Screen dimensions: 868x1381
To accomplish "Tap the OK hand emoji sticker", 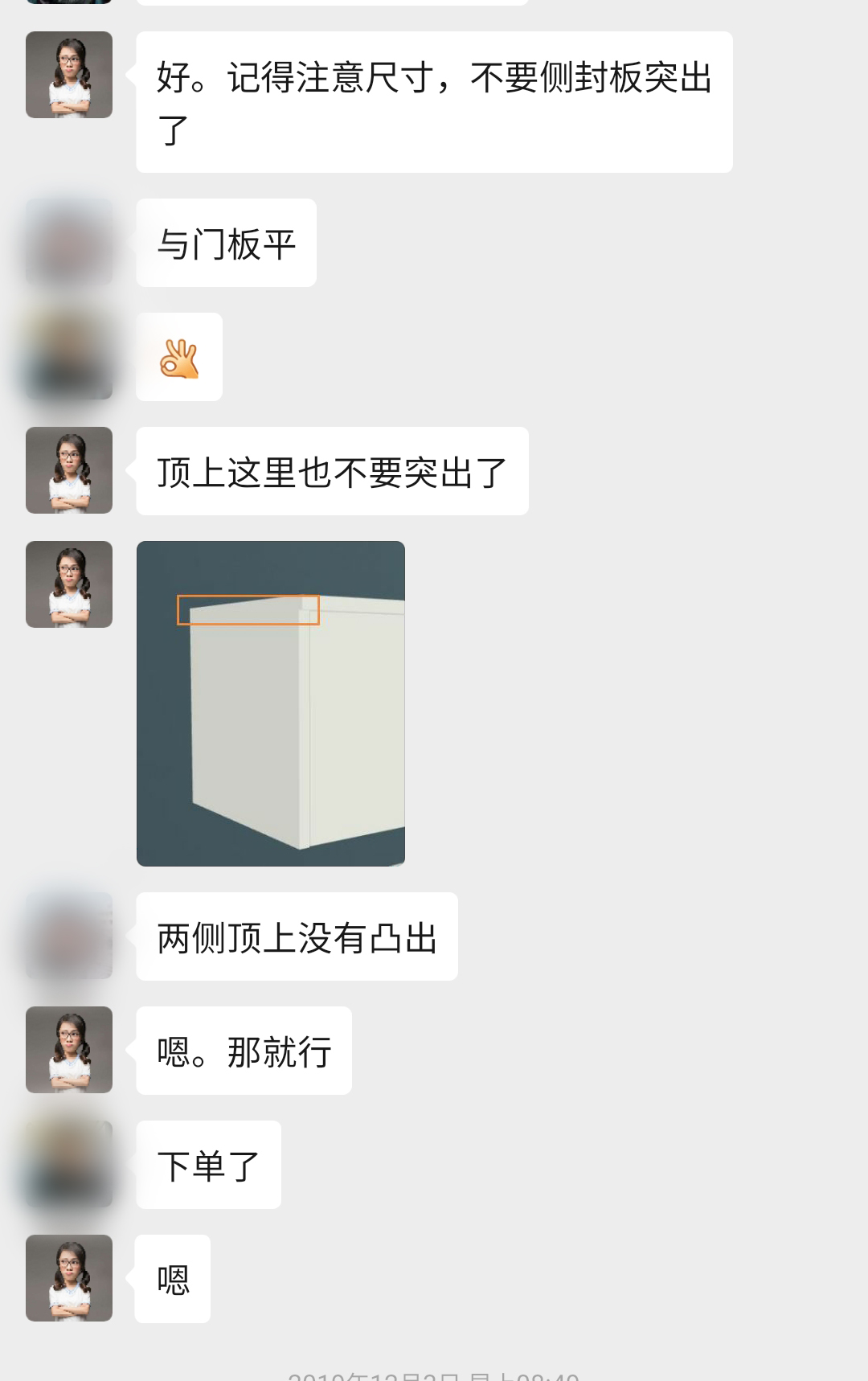I will pos(178,358).
